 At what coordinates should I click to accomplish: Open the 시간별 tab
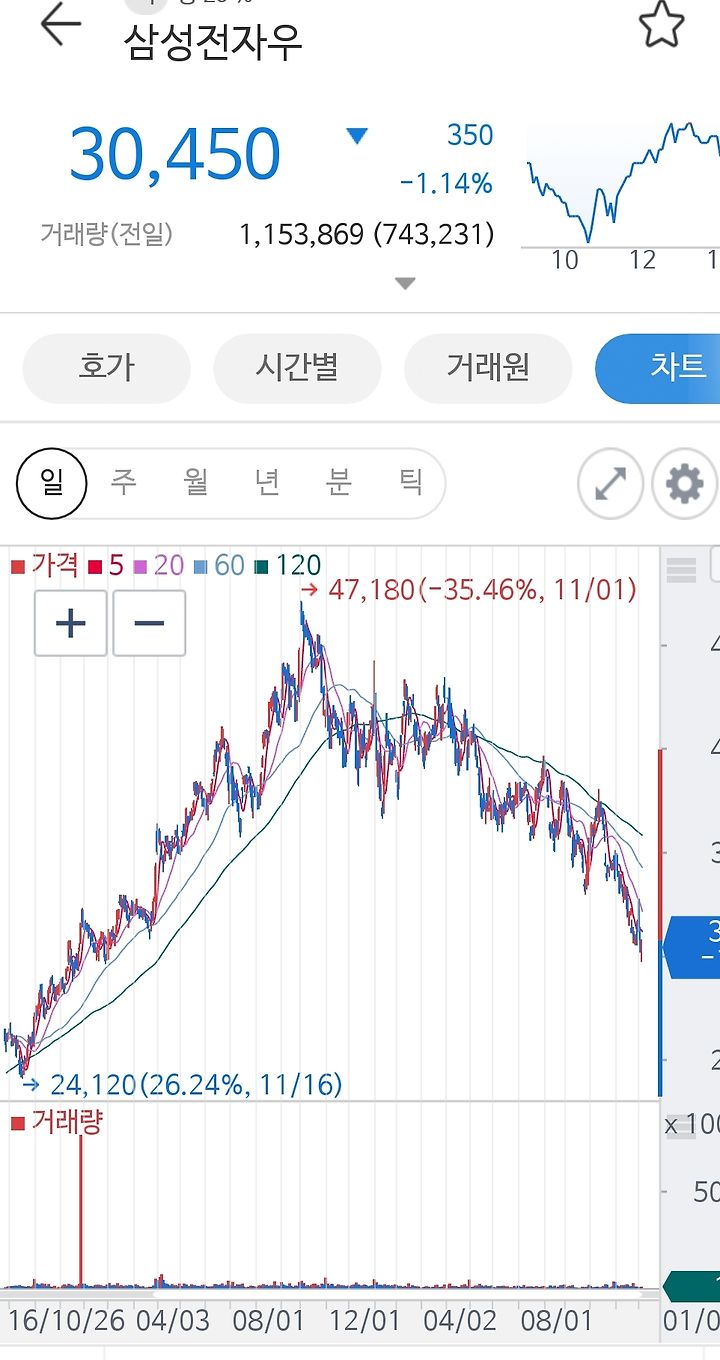[x=297, y=368]
